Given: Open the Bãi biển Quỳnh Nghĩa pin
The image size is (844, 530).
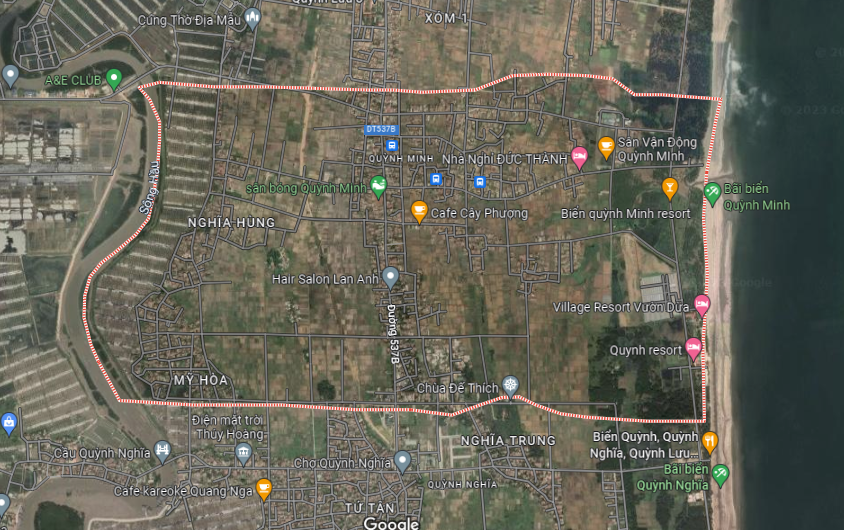Looking at the screenshot, I should pyautogui.click(x=720, y=474).
